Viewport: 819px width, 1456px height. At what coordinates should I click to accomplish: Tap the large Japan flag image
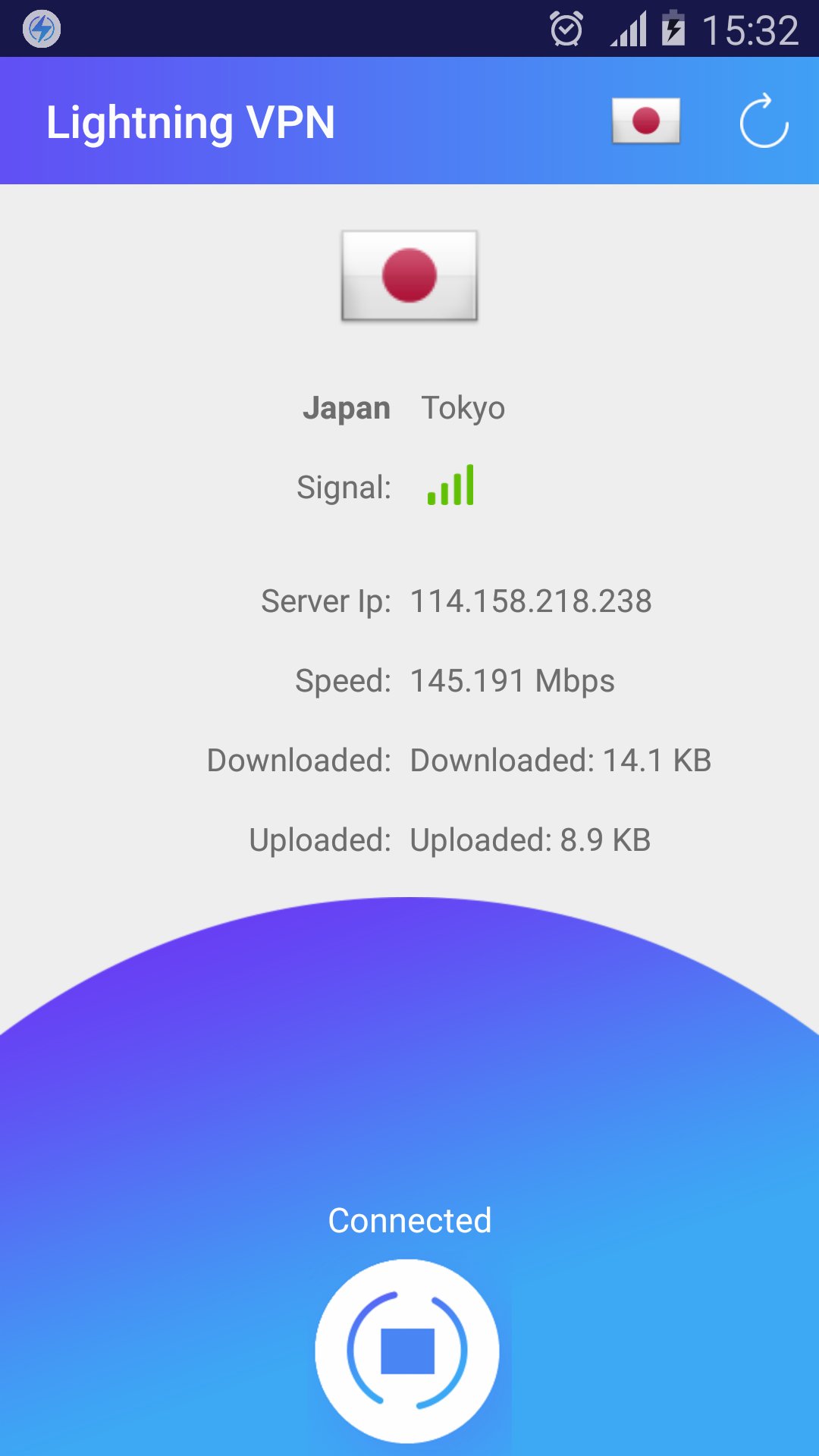pyautogui.click(x=409, y=277)
